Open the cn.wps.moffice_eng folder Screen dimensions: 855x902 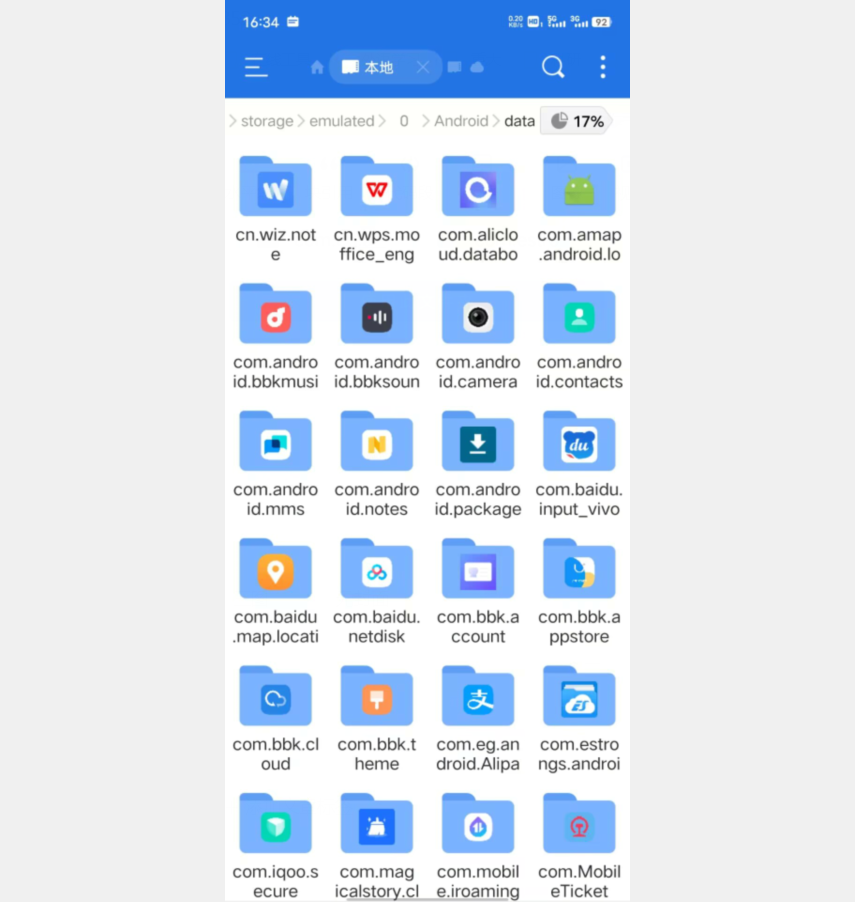point(377,188)
